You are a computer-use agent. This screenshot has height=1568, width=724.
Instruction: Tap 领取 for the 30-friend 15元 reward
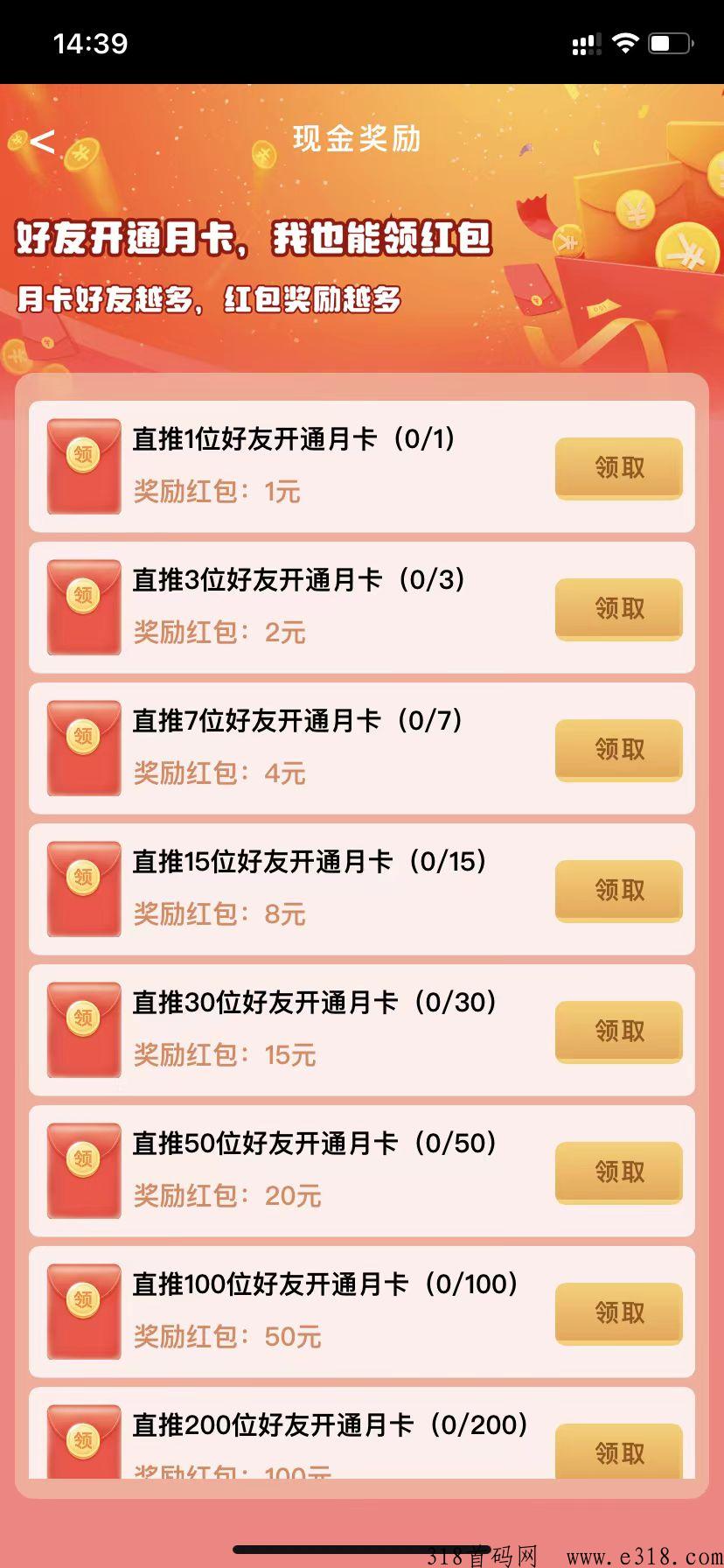coord(618,1032)
